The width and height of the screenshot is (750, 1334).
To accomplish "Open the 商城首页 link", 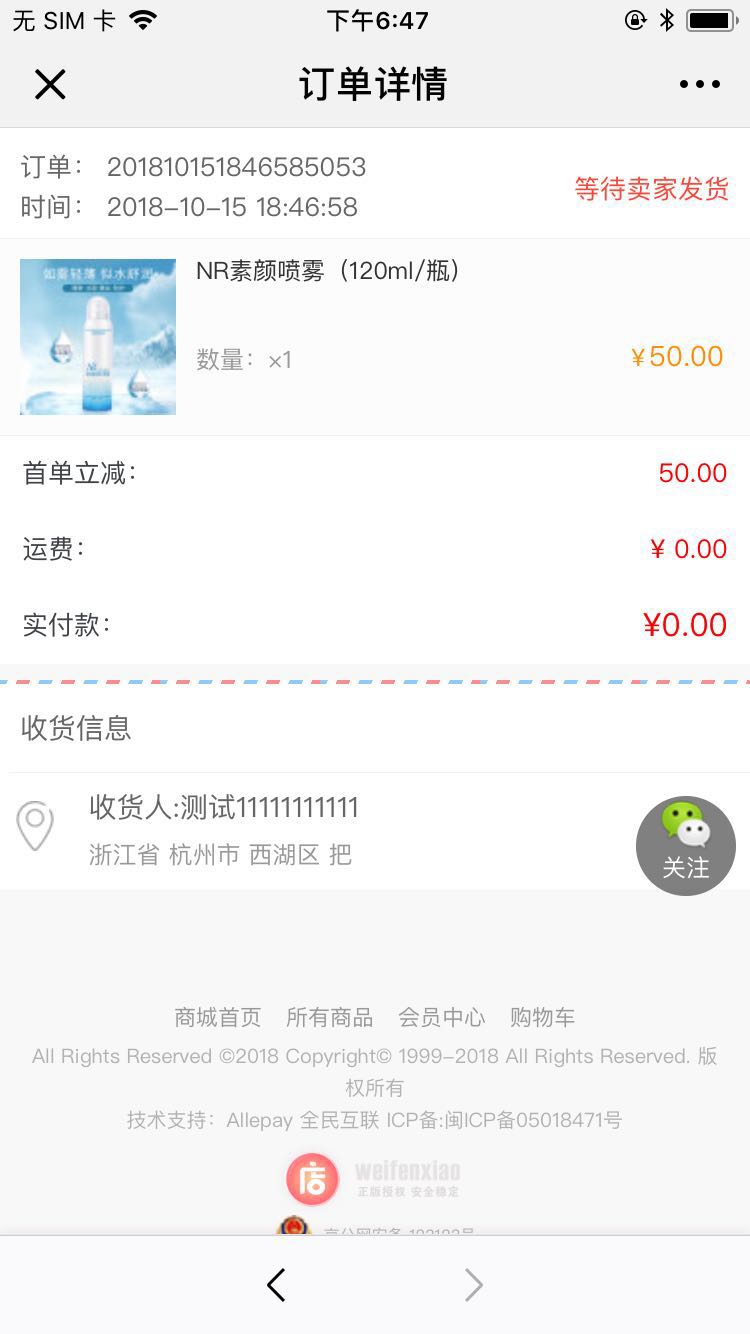I will coord(216,1016).
